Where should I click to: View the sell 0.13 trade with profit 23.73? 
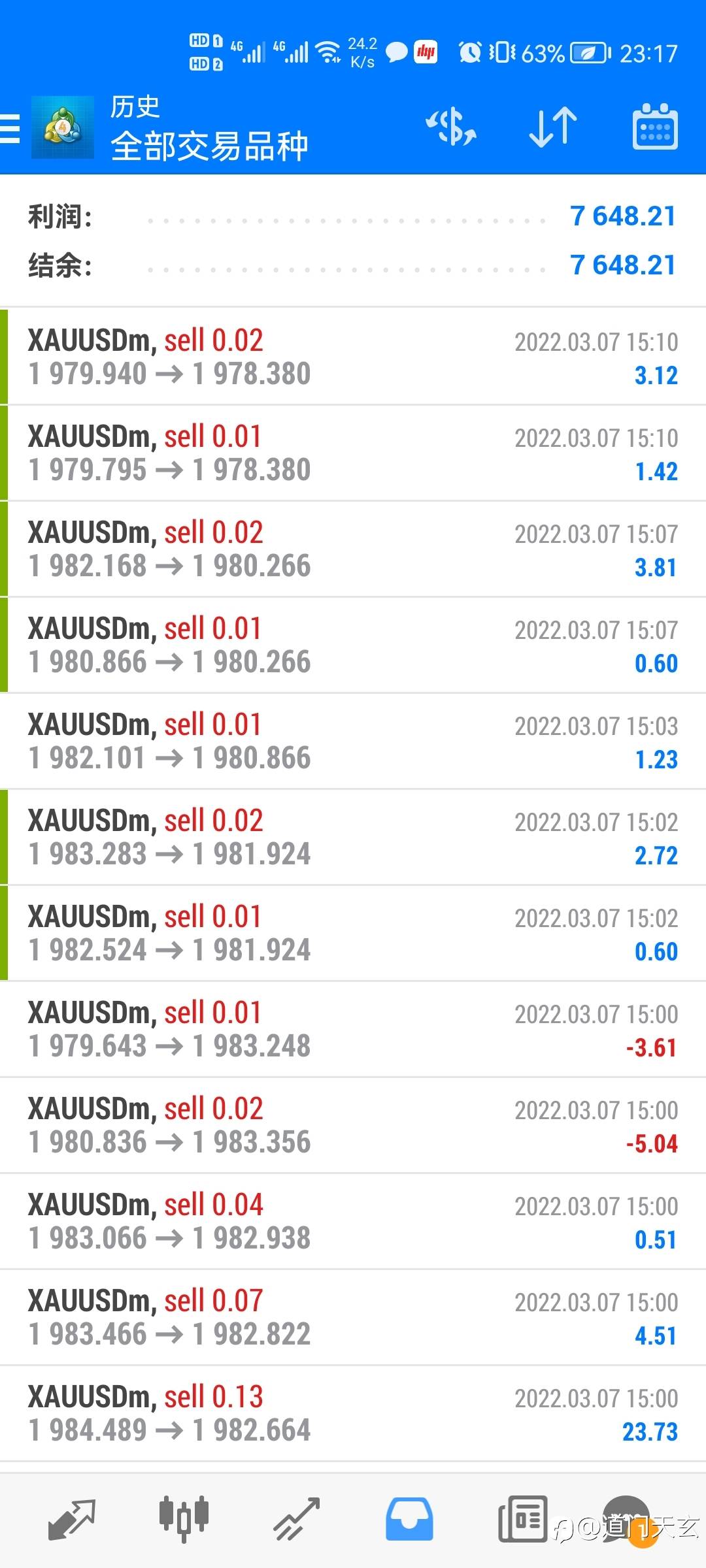353,1413
